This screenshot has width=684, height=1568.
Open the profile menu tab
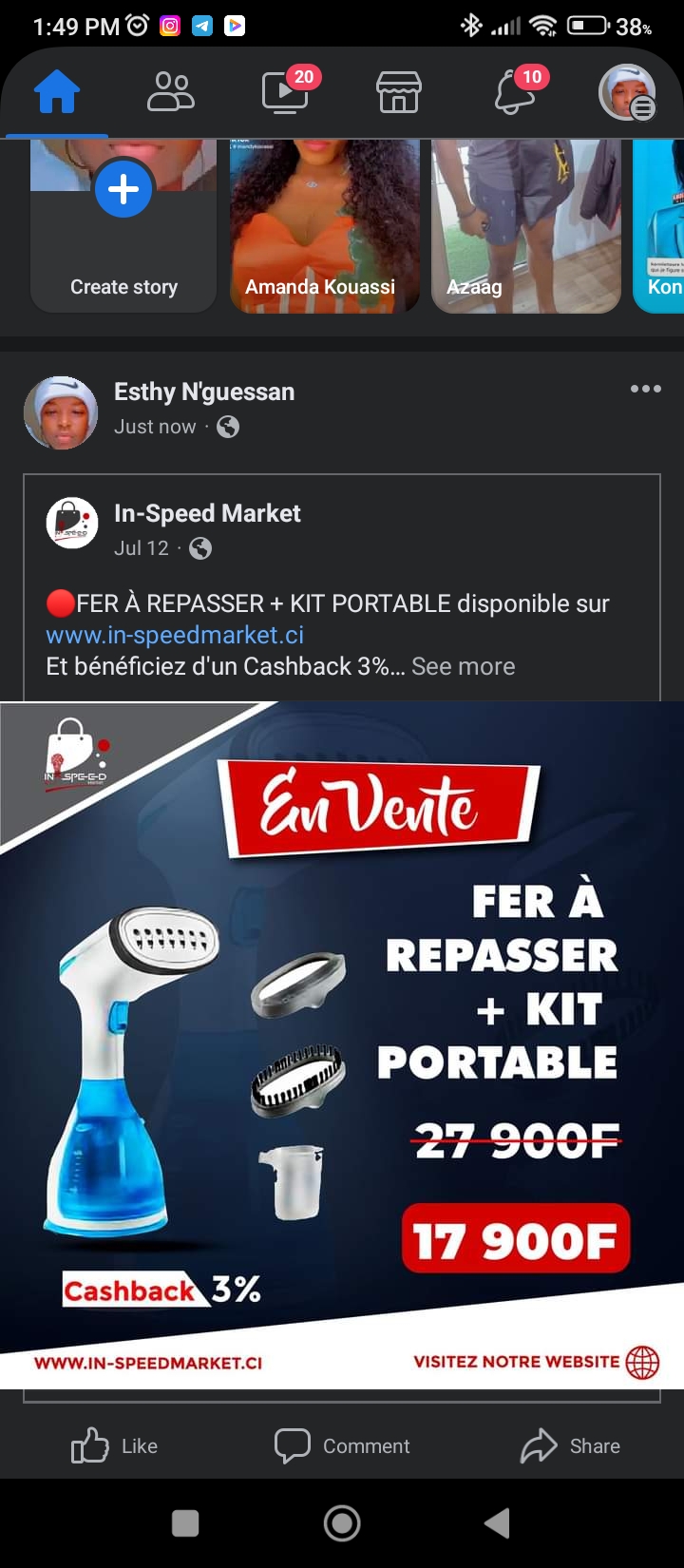pos(627,93)
